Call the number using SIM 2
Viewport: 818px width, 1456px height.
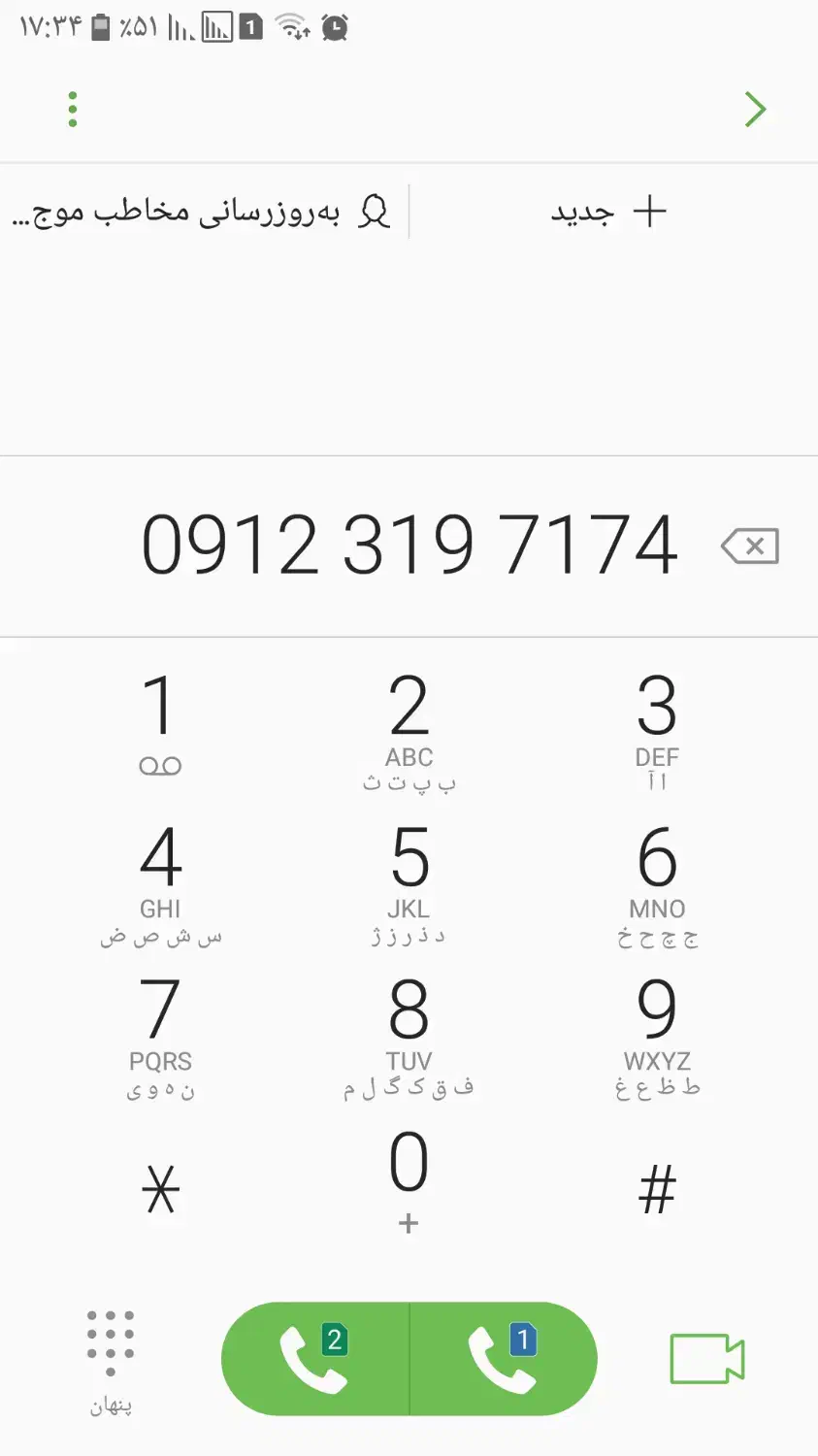tap(315, 1359)
